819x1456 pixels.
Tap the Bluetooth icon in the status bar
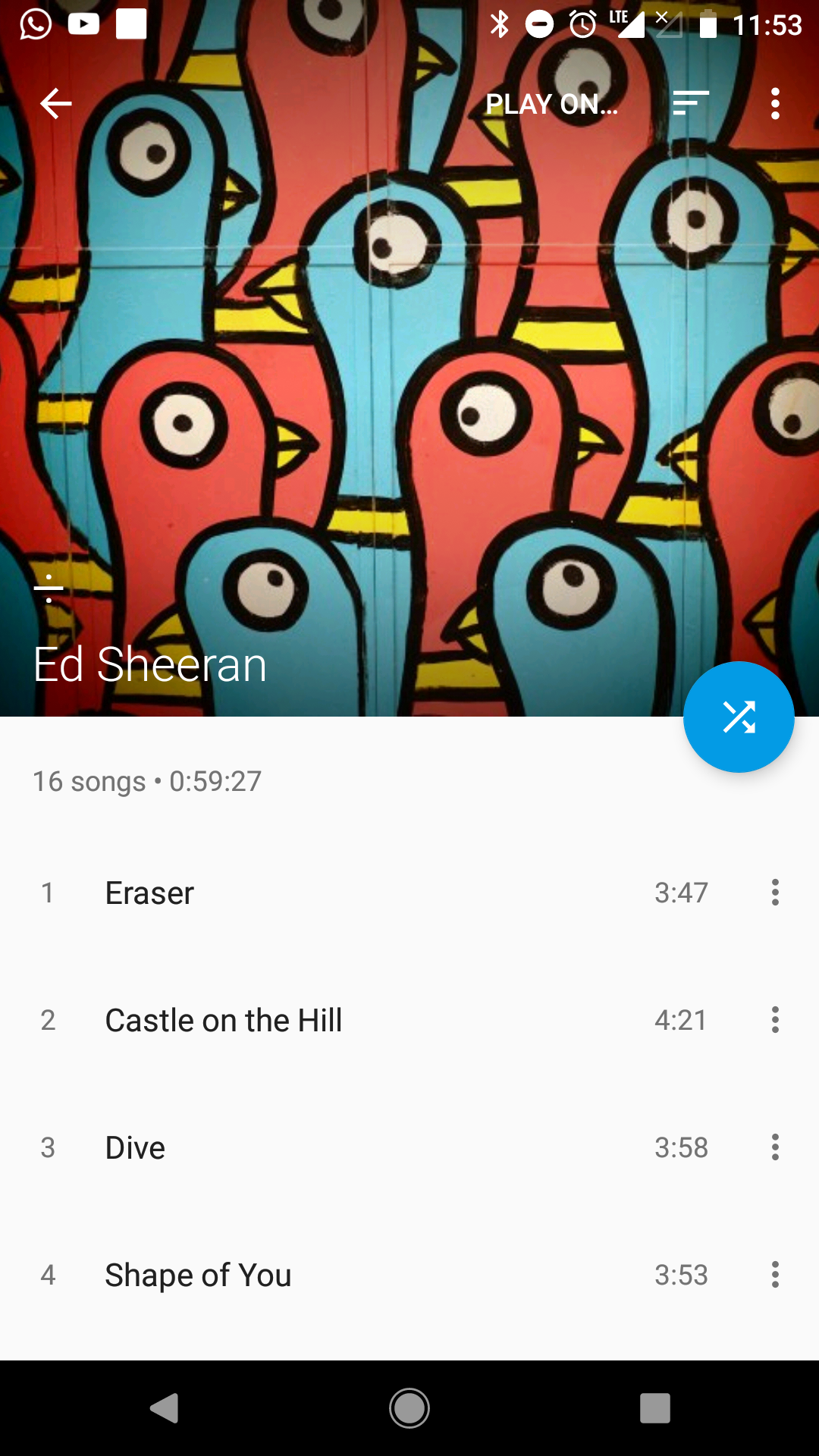499,23
